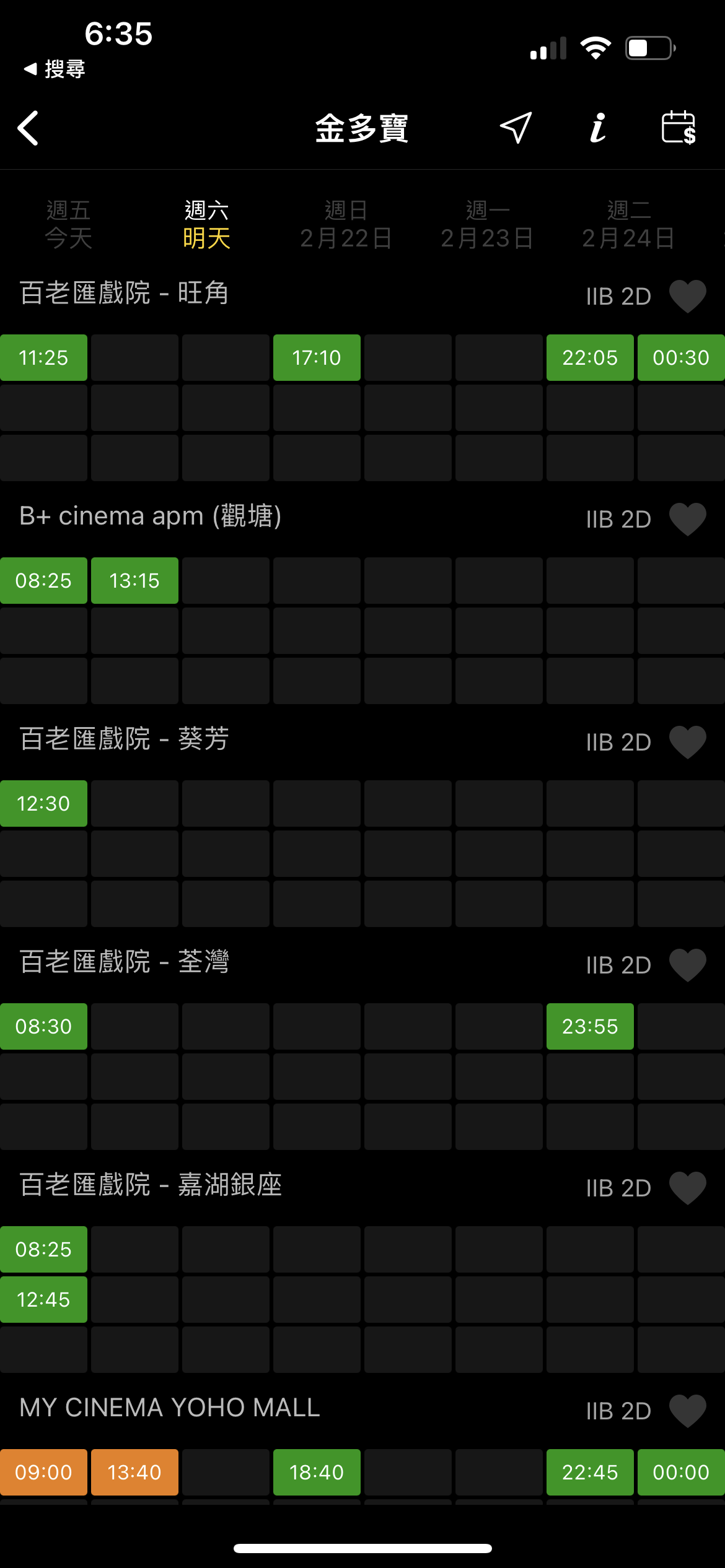Choose the 17:10 showtime at 百老匯戲院 - 旺角
The width and height of the screenshot is (725, 1568).
click(x=317, y=358)
